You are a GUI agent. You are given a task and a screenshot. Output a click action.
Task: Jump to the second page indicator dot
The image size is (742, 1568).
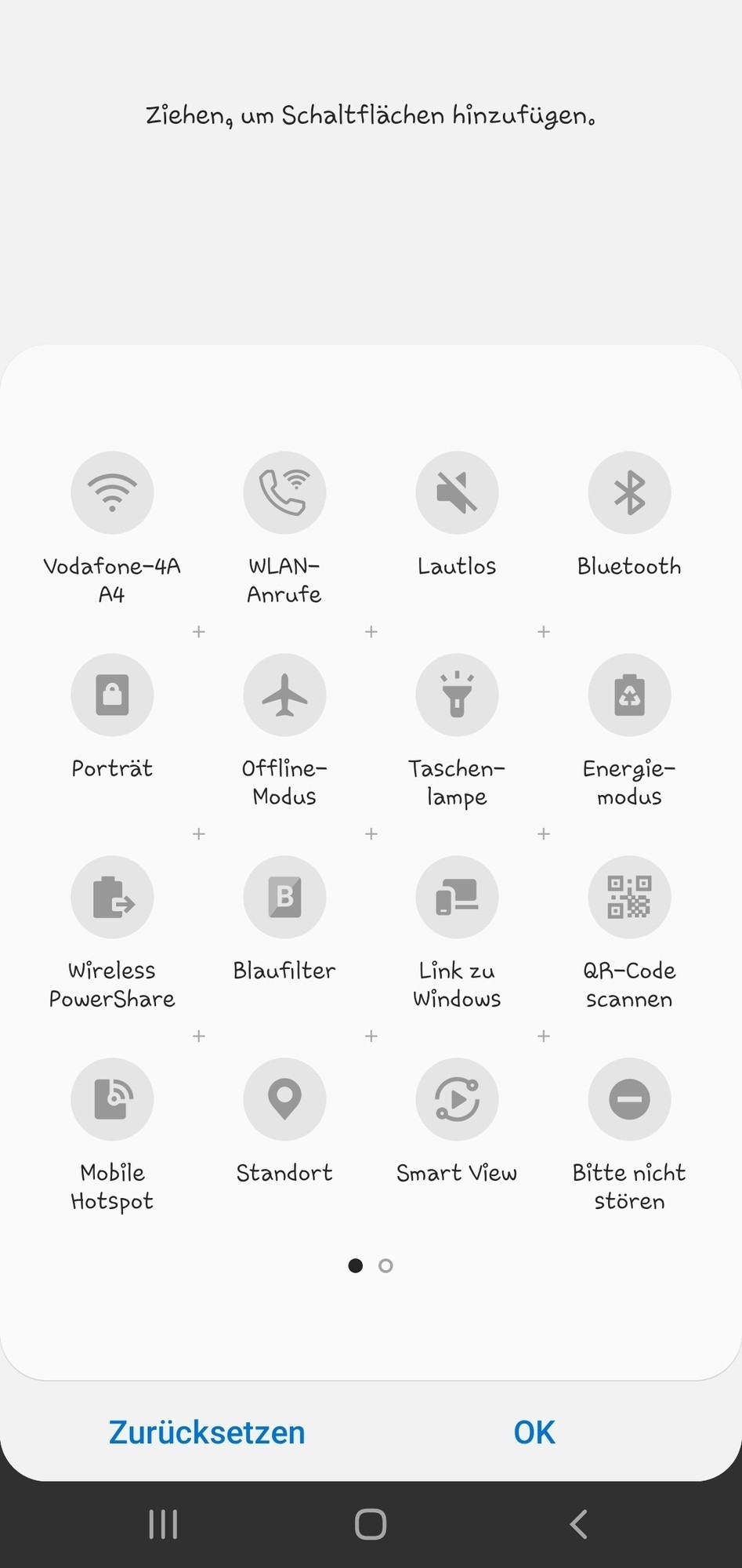[385, 1265]
